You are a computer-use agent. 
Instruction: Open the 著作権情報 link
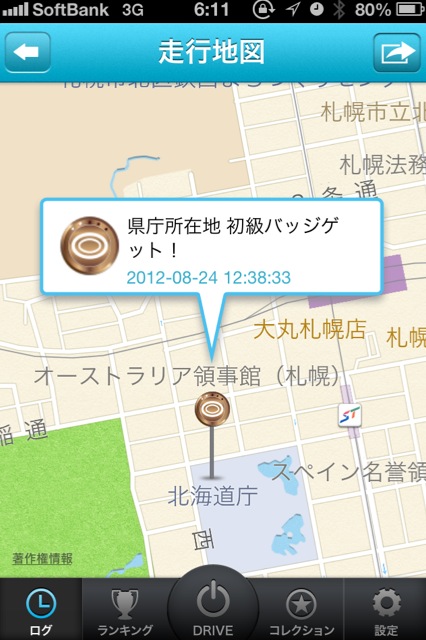[42, 558]
